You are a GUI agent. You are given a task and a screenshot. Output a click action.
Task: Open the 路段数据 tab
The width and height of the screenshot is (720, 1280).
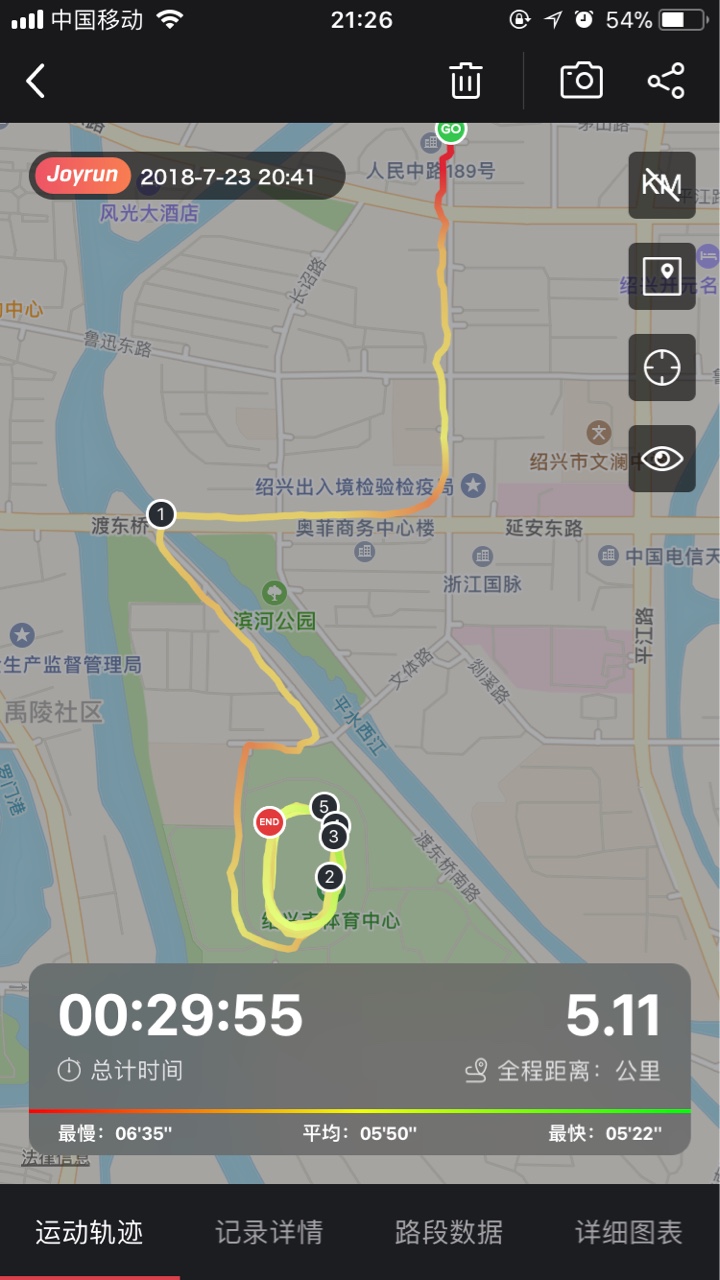point(449,1232)
